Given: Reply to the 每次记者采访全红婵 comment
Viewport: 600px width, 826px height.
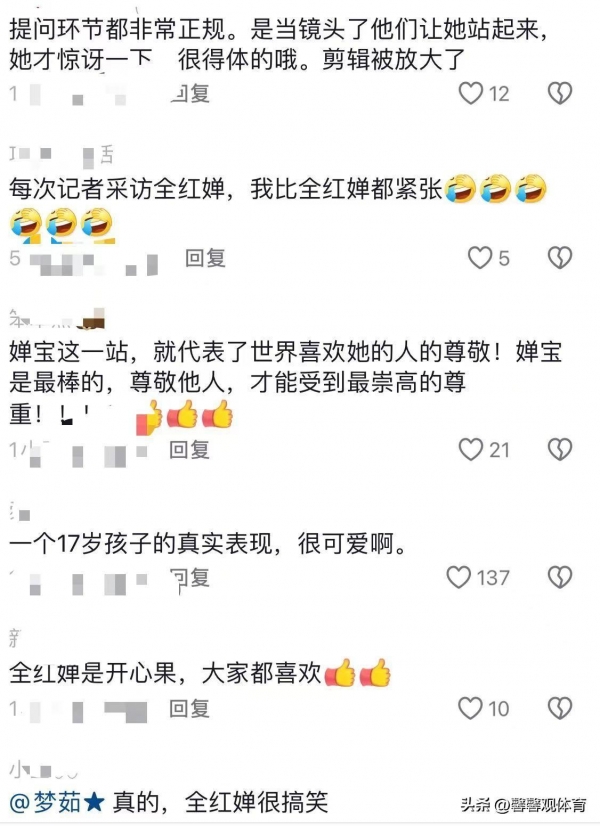Looking at the screenshot, I should point(205,258).
